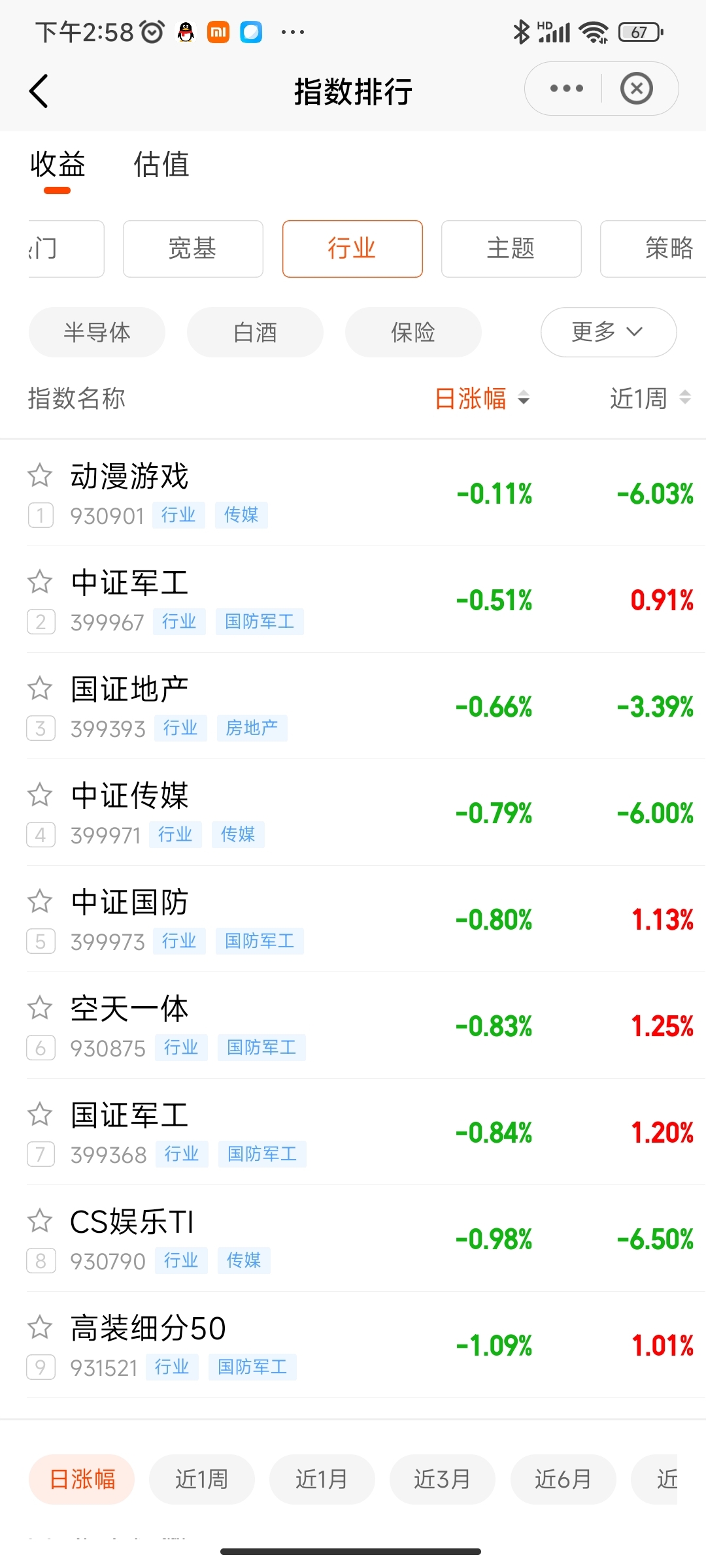Filter by 保险 chip
Image resolution: width=706 pixels, height=1568 pixels.
tap(413, 332)
